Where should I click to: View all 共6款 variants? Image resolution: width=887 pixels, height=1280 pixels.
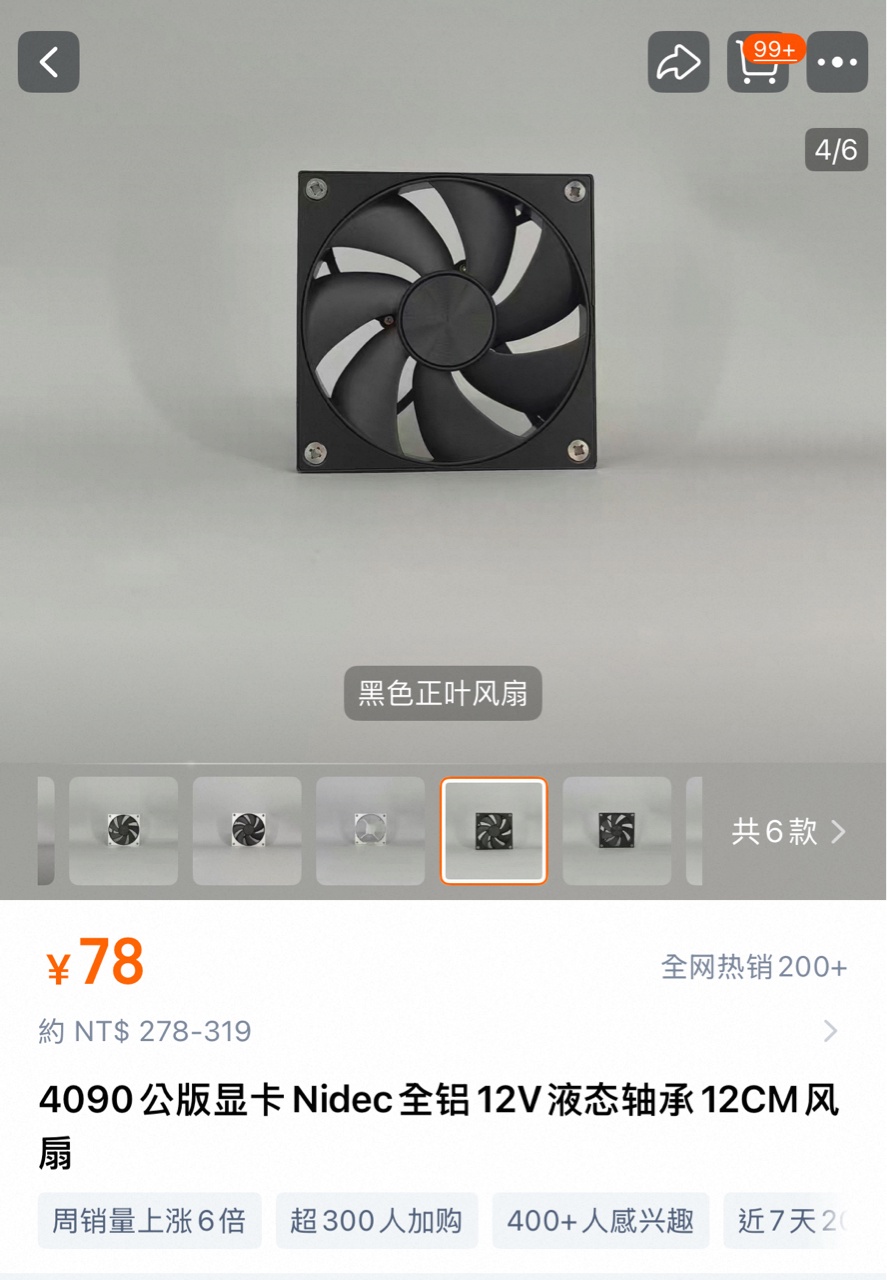788,831
